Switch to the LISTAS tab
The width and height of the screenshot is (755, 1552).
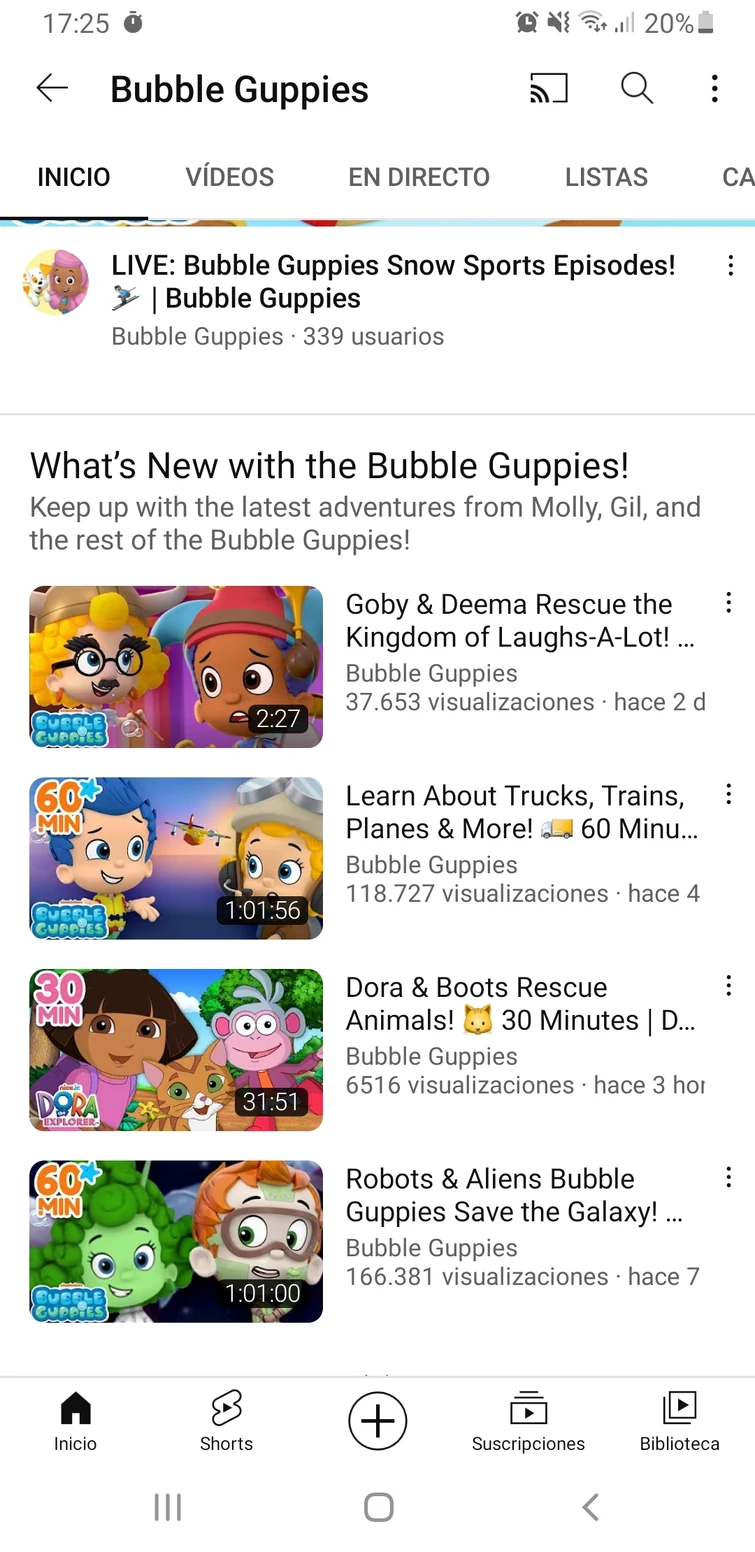[606, 177]
